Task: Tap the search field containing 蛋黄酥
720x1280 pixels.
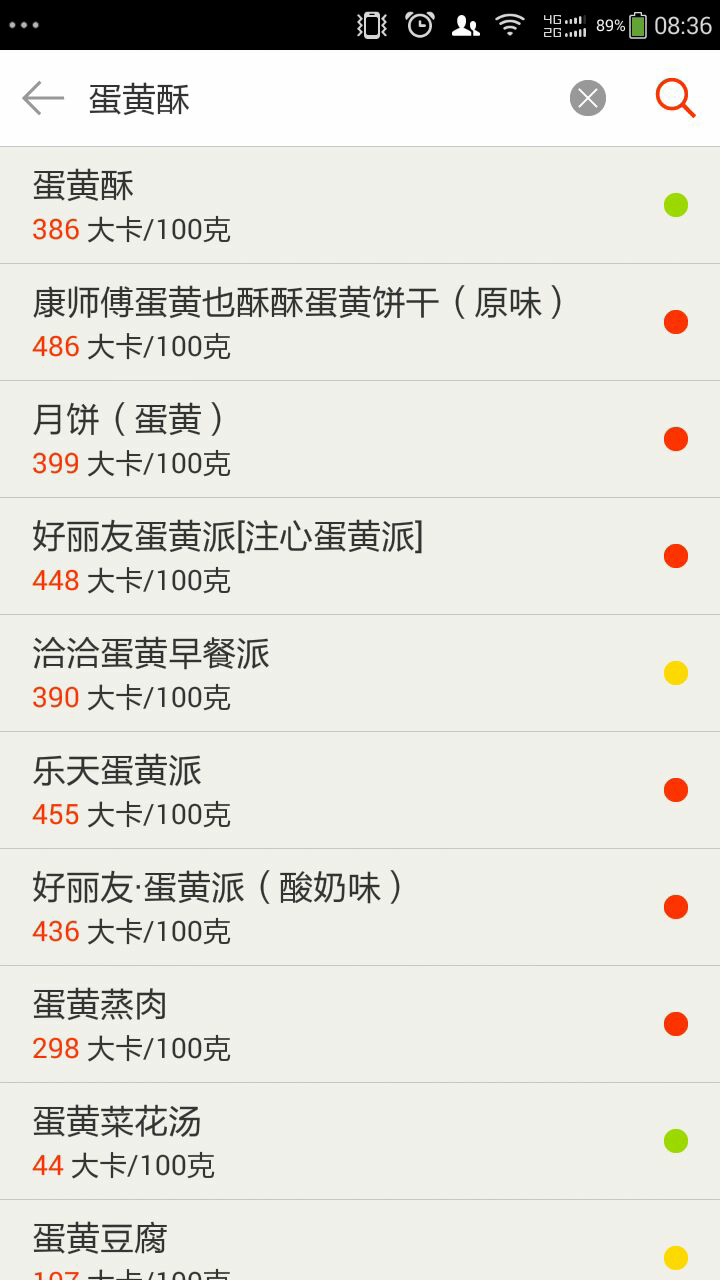Action: (320, 99)
